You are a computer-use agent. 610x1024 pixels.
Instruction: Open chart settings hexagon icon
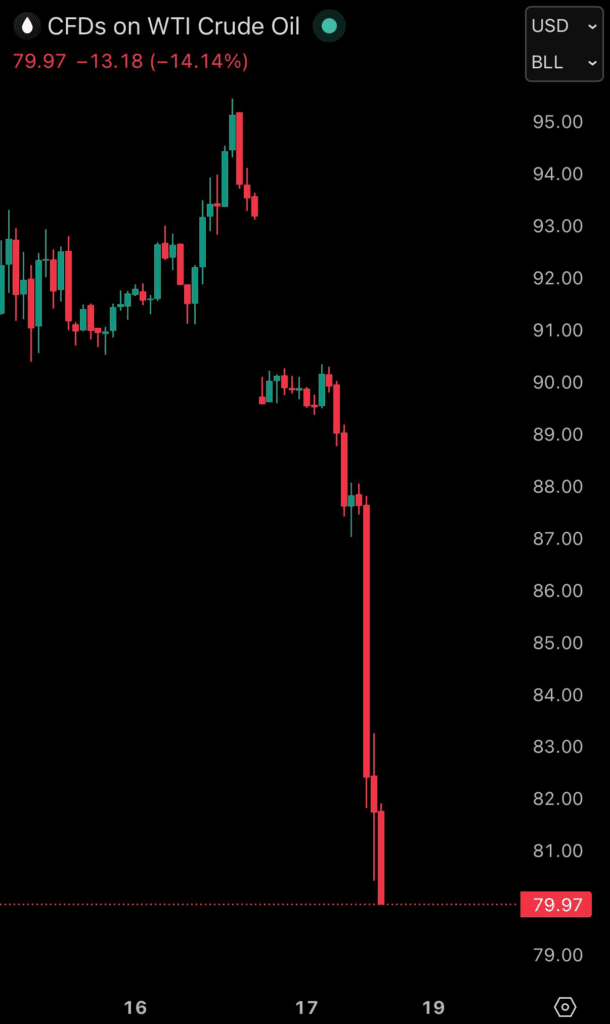tap(565, 1006)
